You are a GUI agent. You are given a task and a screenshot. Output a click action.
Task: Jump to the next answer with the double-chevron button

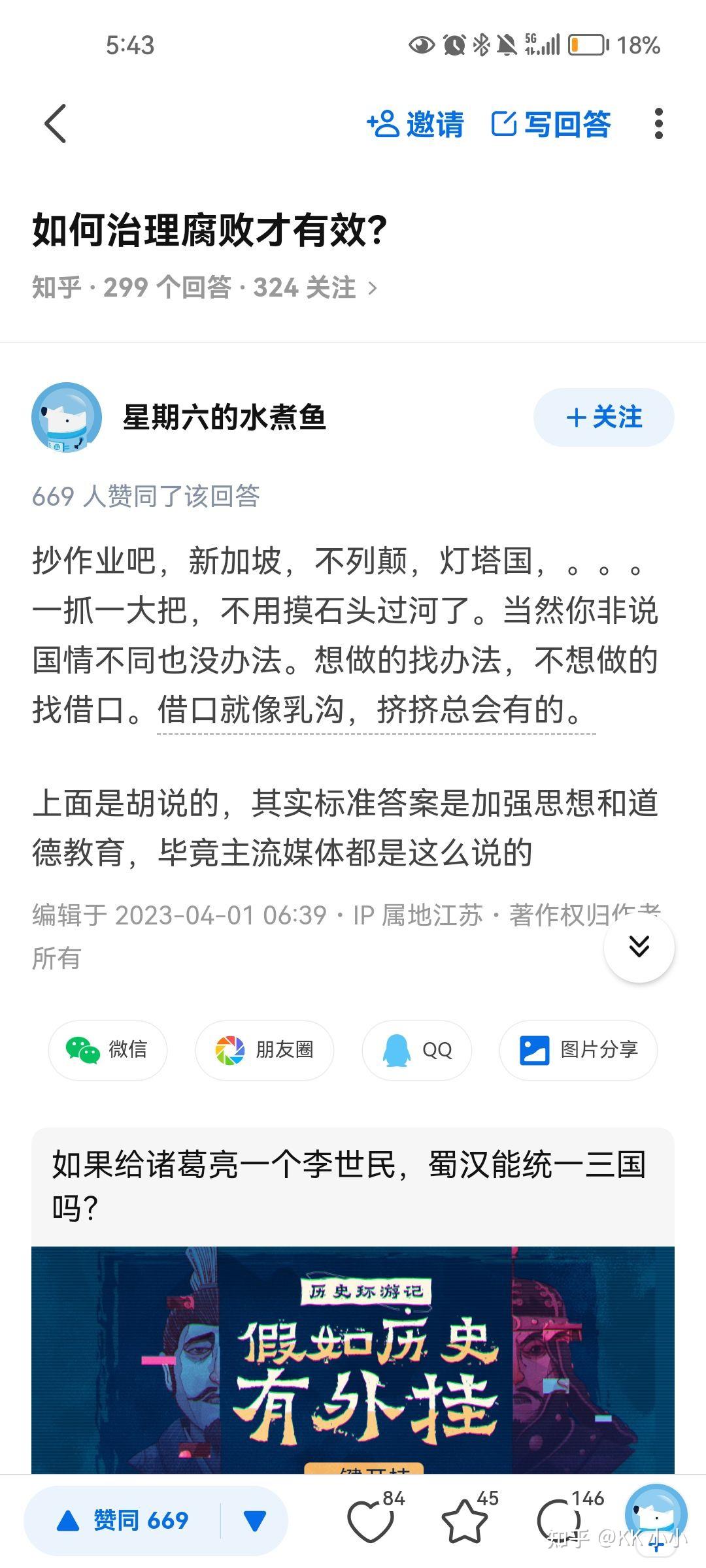point(639,947)
